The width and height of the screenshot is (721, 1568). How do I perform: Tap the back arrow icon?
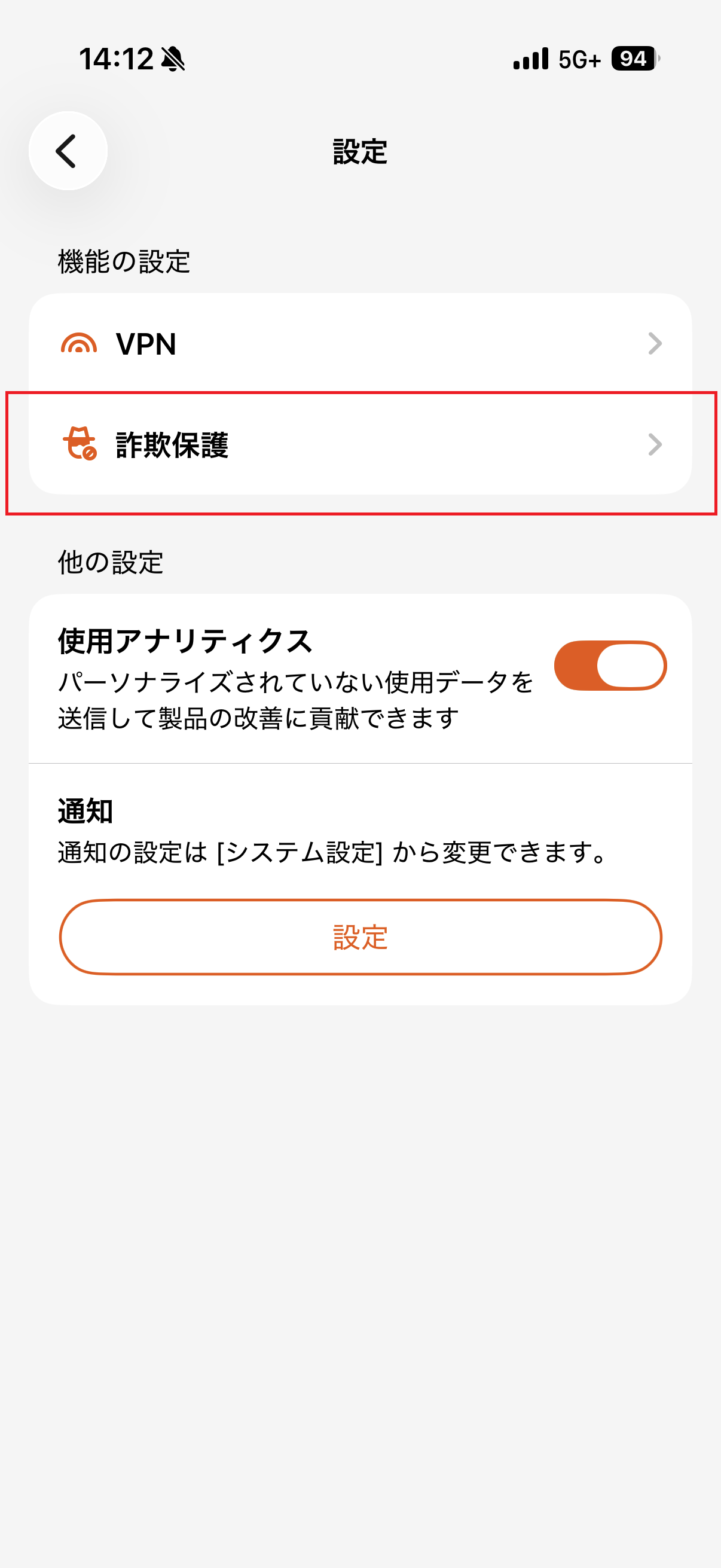coord(67,150)
